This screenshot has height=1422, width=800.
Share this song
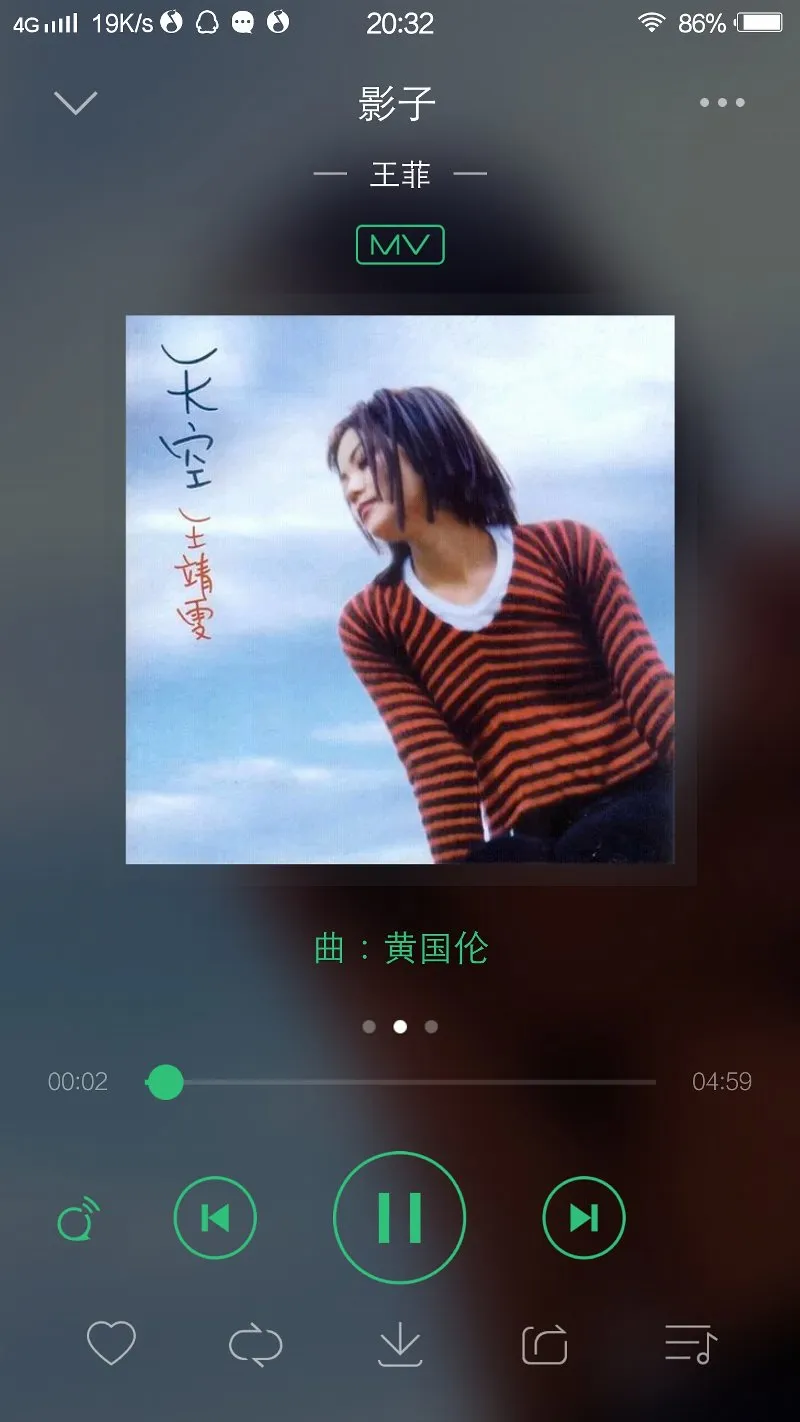(545, 1344)
